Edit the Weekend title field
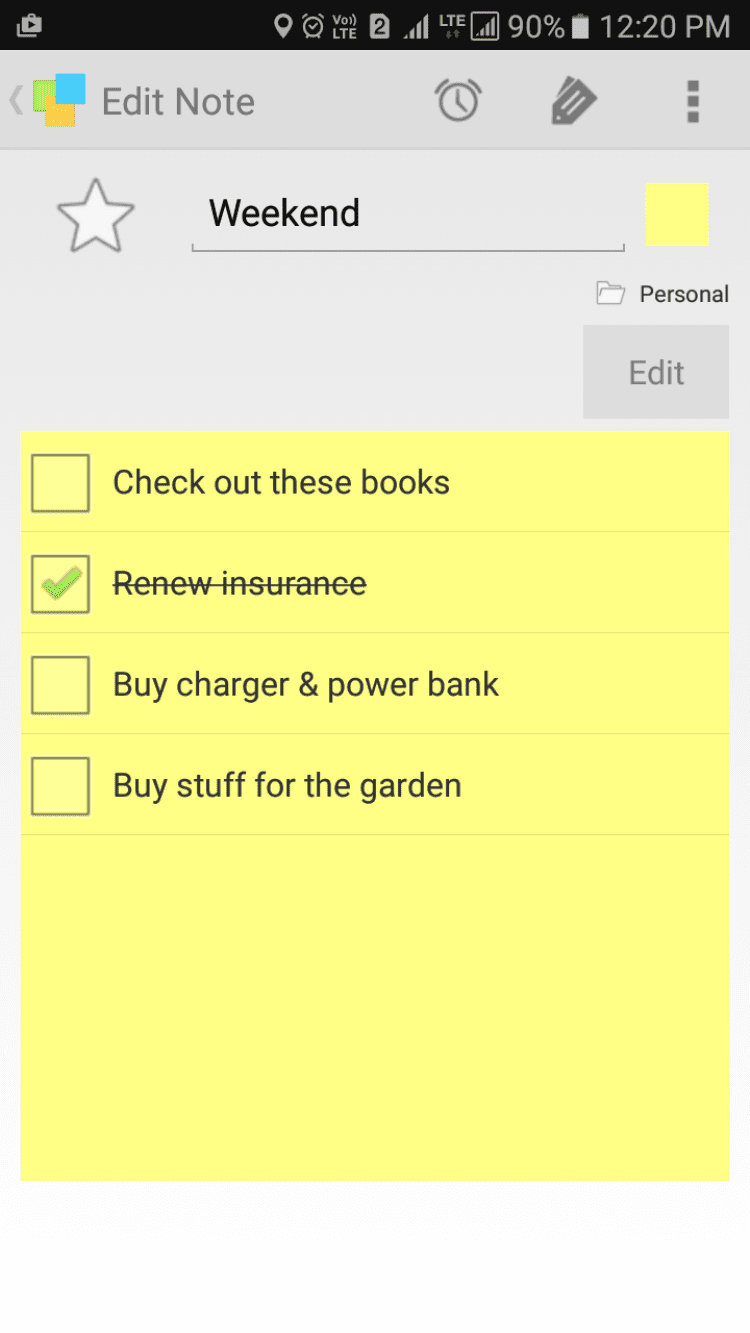750x1333 pixels. (407, 214)
